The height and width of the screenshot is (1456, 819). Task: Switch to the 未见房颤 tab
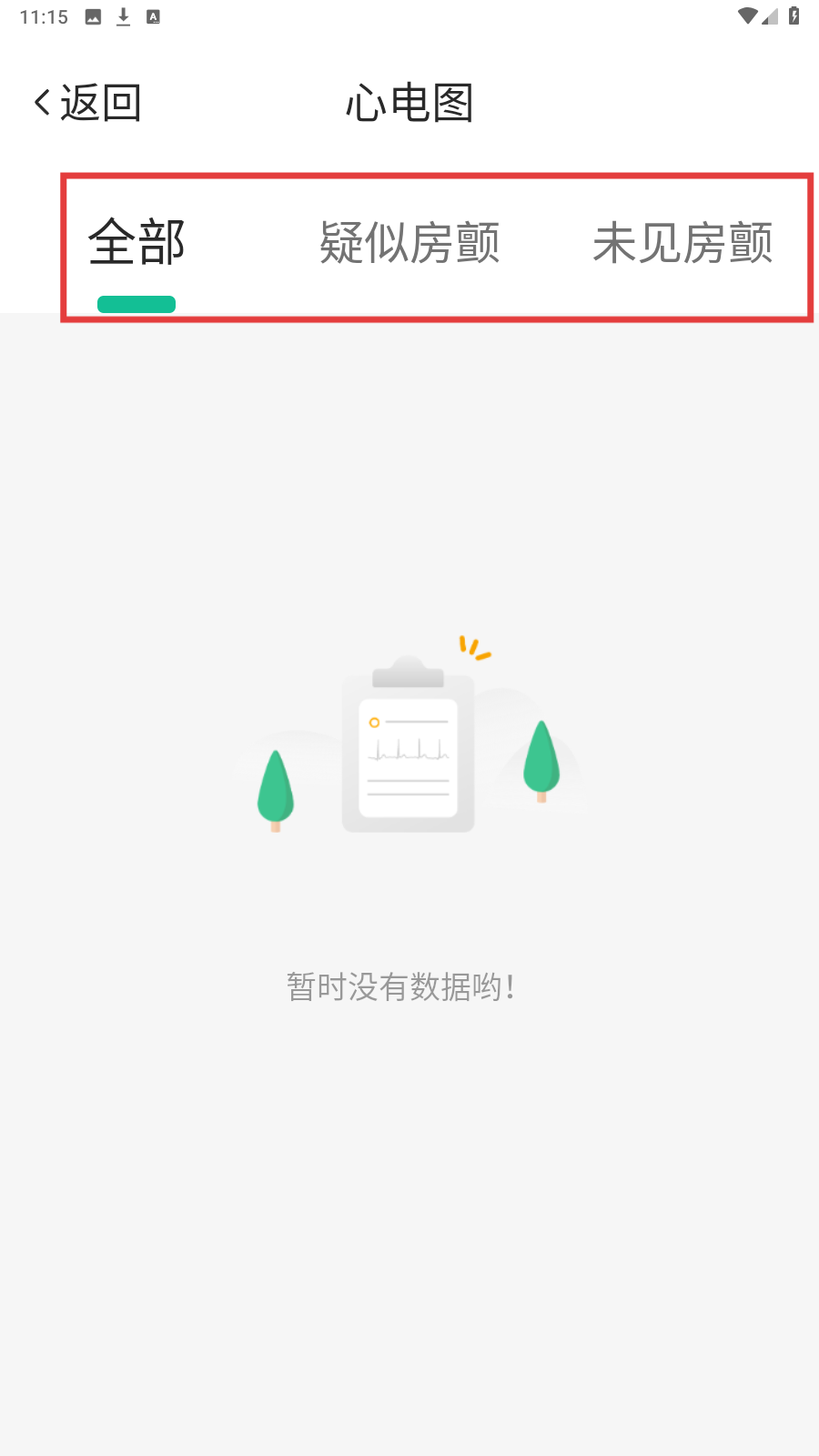[x=682, y=243]
